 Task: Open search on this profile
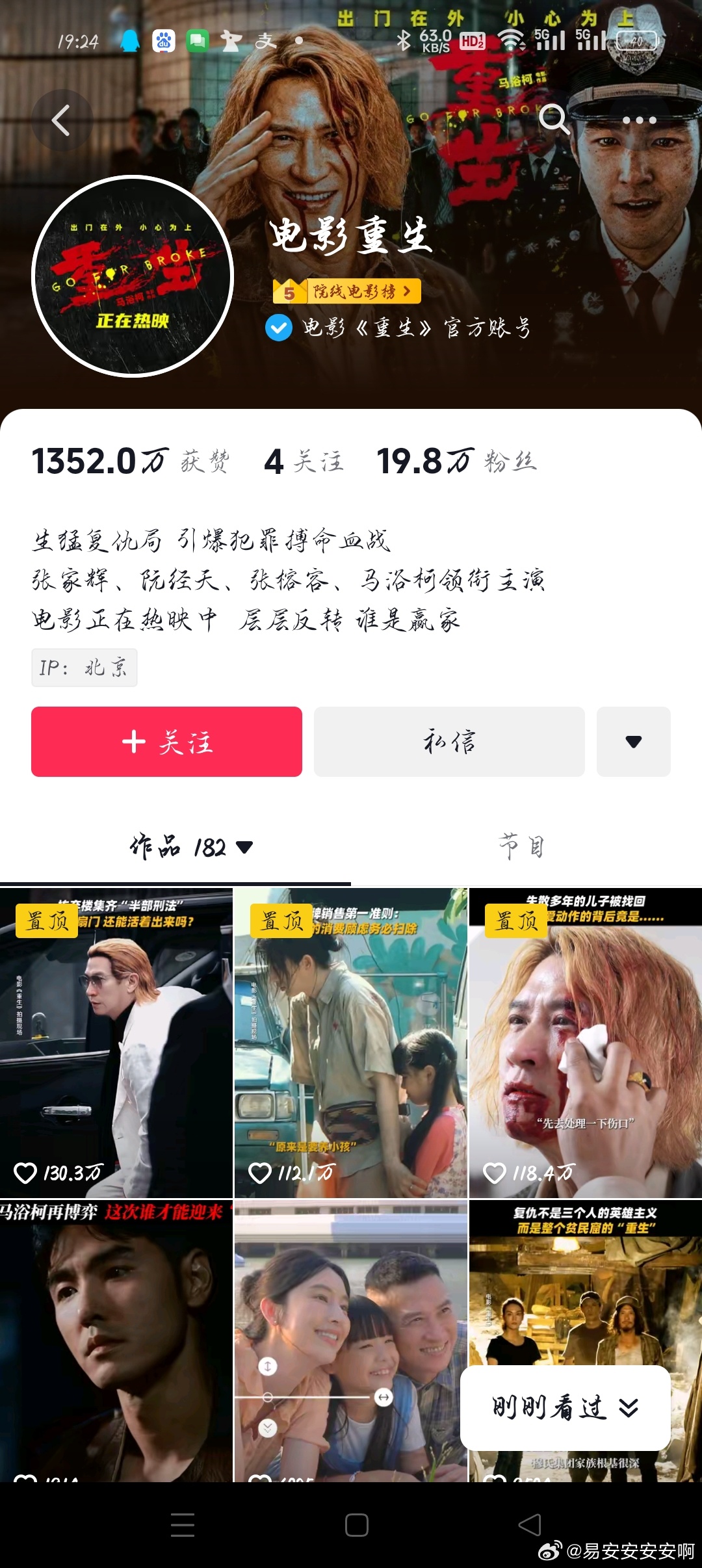[554, 119]
